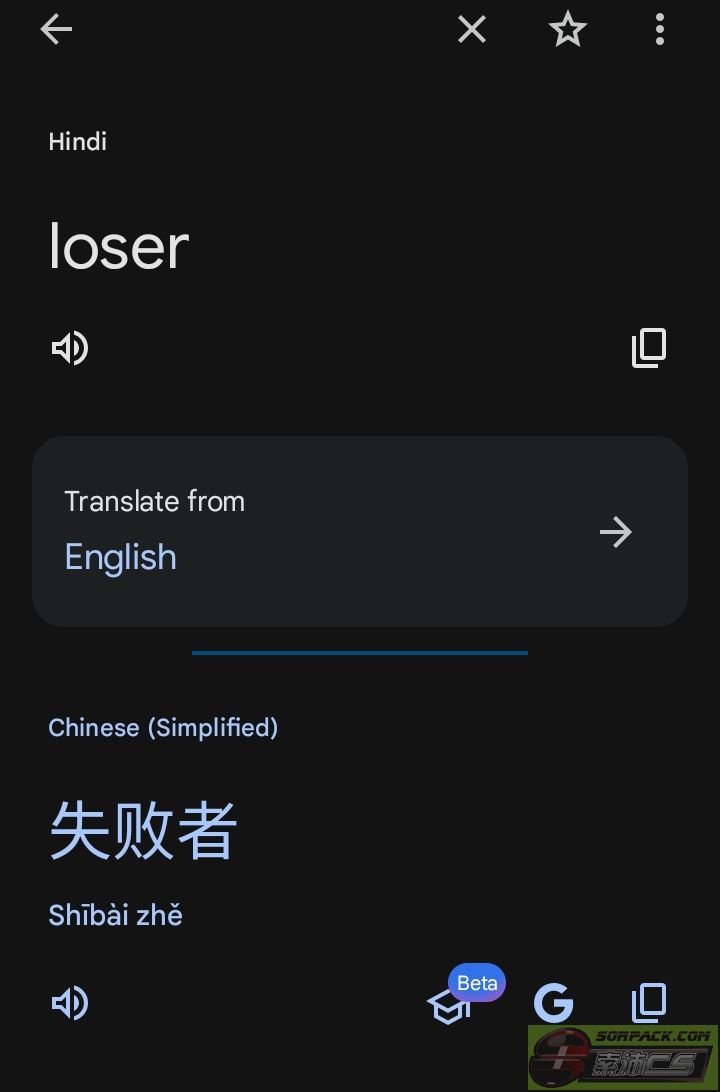Open the Beta learning cap feature

tap(450, 1004)
